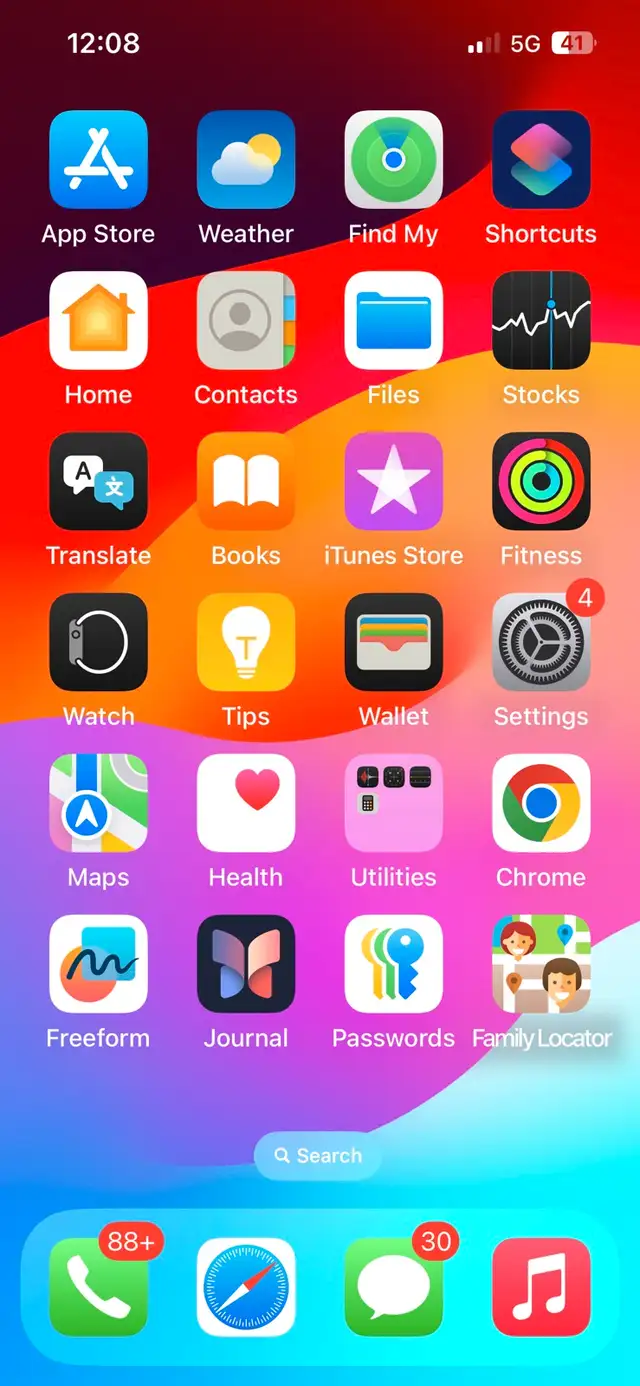The height and width of the screenshot is (1386, 640).
Task: Launch the Weather app
Action: coord(246,159)
